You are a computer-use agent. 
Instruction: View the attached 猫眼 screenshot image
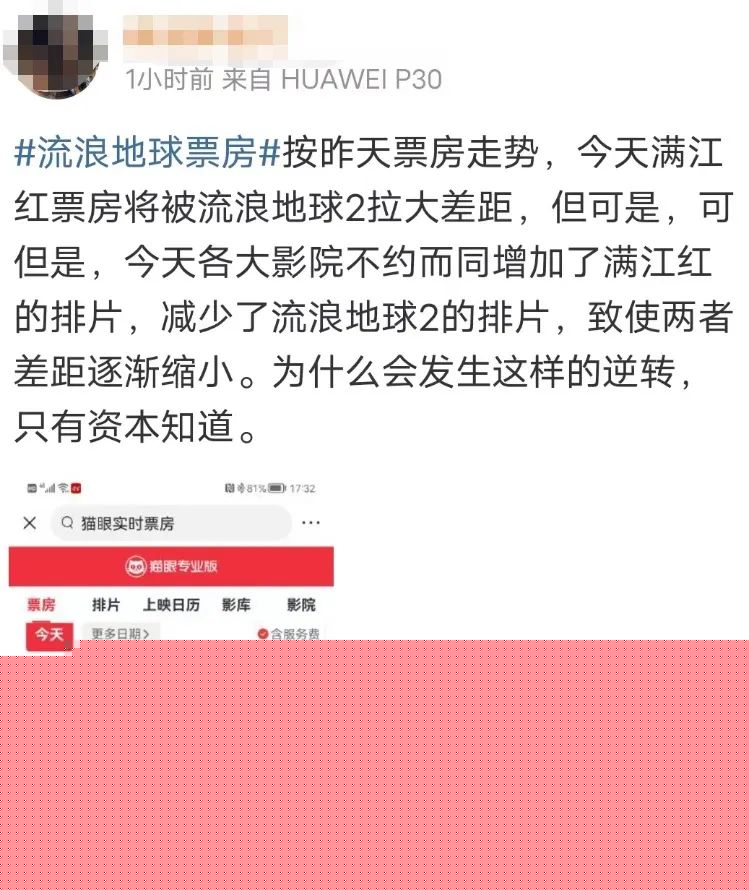[171, 565]
